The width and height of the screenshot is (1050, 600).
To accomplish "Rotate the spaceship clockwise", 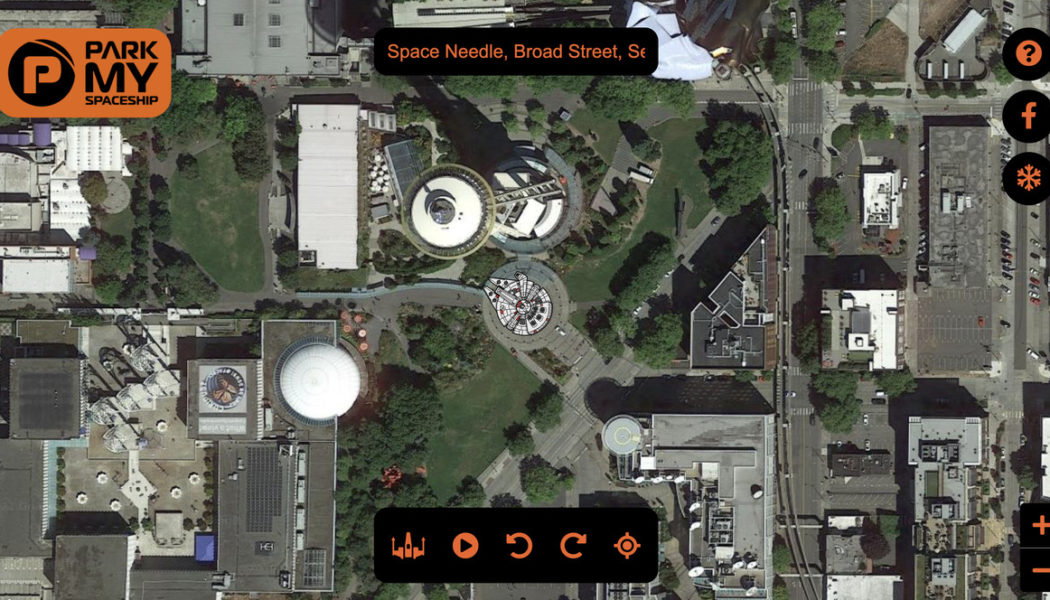I will [x=572, y=546].
